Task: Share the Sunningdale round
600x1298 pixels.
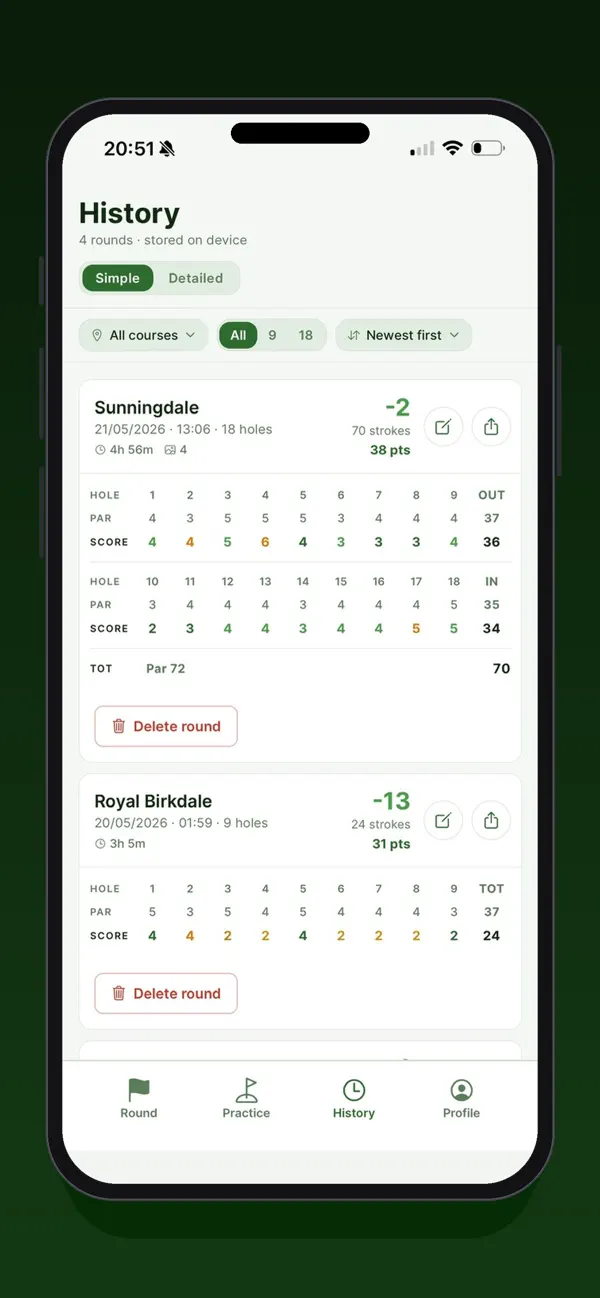Action: click(x=491, y=427)
